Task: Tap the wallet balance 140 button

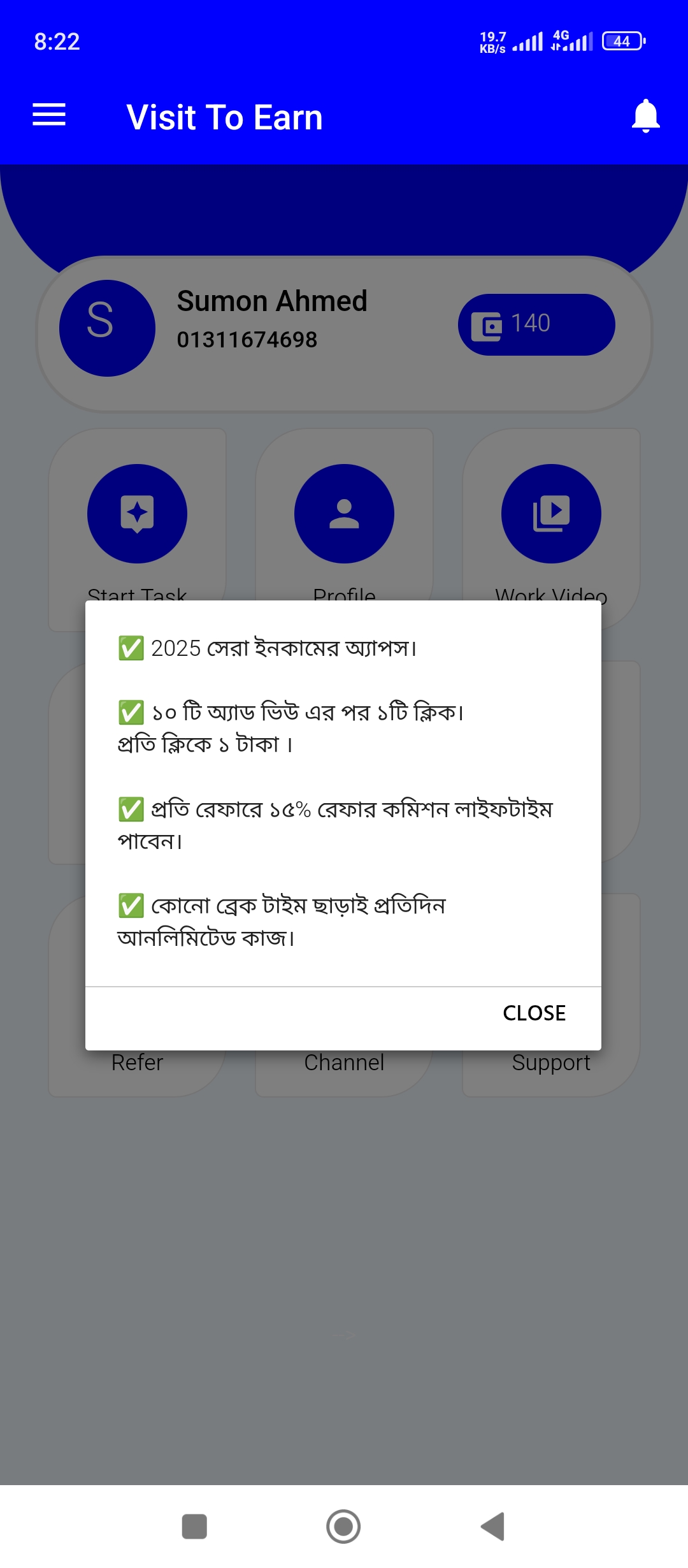Action: tap(536, 324)
